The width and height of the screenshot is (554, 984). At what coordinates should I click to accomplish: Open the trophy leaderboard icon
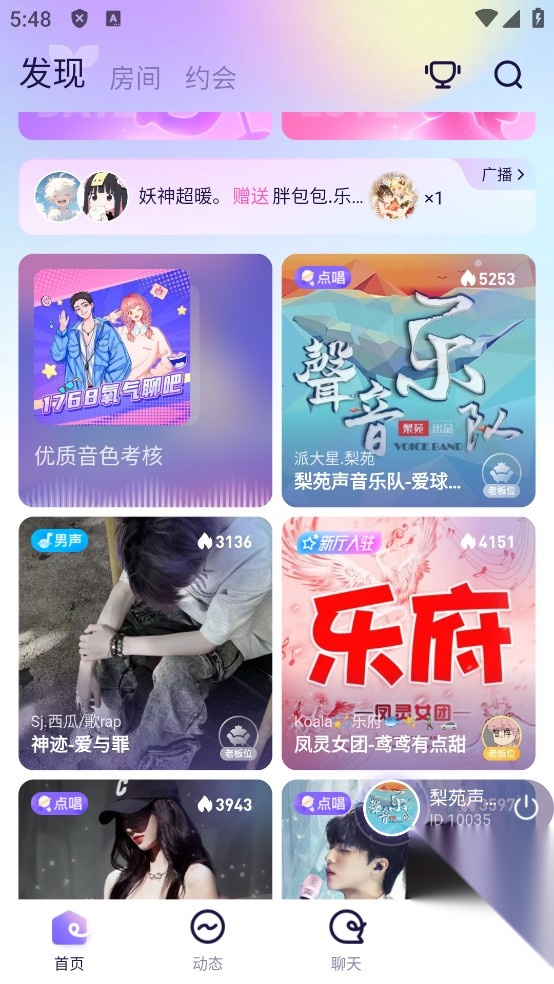[x=442, y=75]
